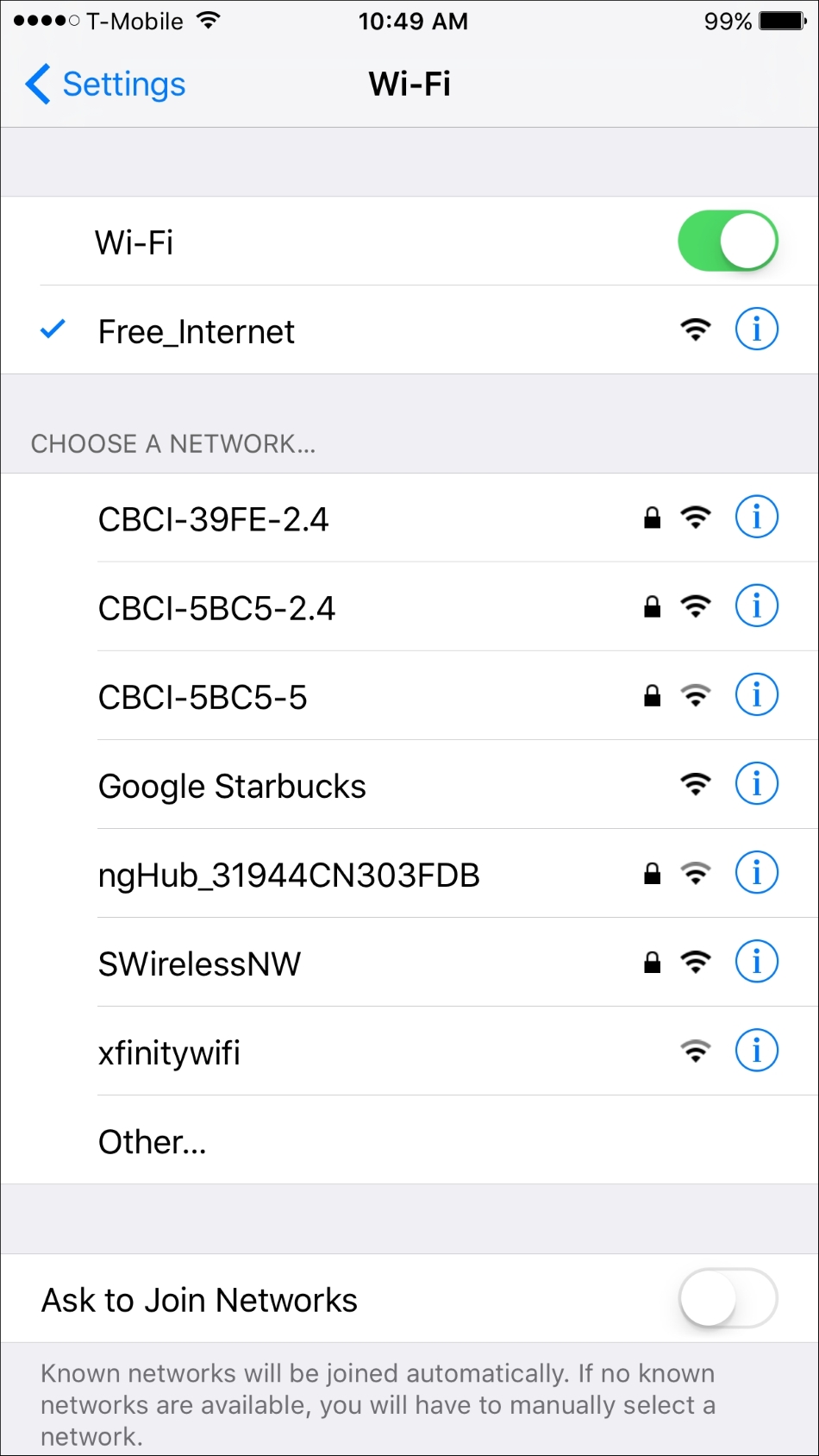Image resolution: width=819 pixels, height=1456 pixels.
Task: Show info for Google Starbucks
Action: click(756, 784)
